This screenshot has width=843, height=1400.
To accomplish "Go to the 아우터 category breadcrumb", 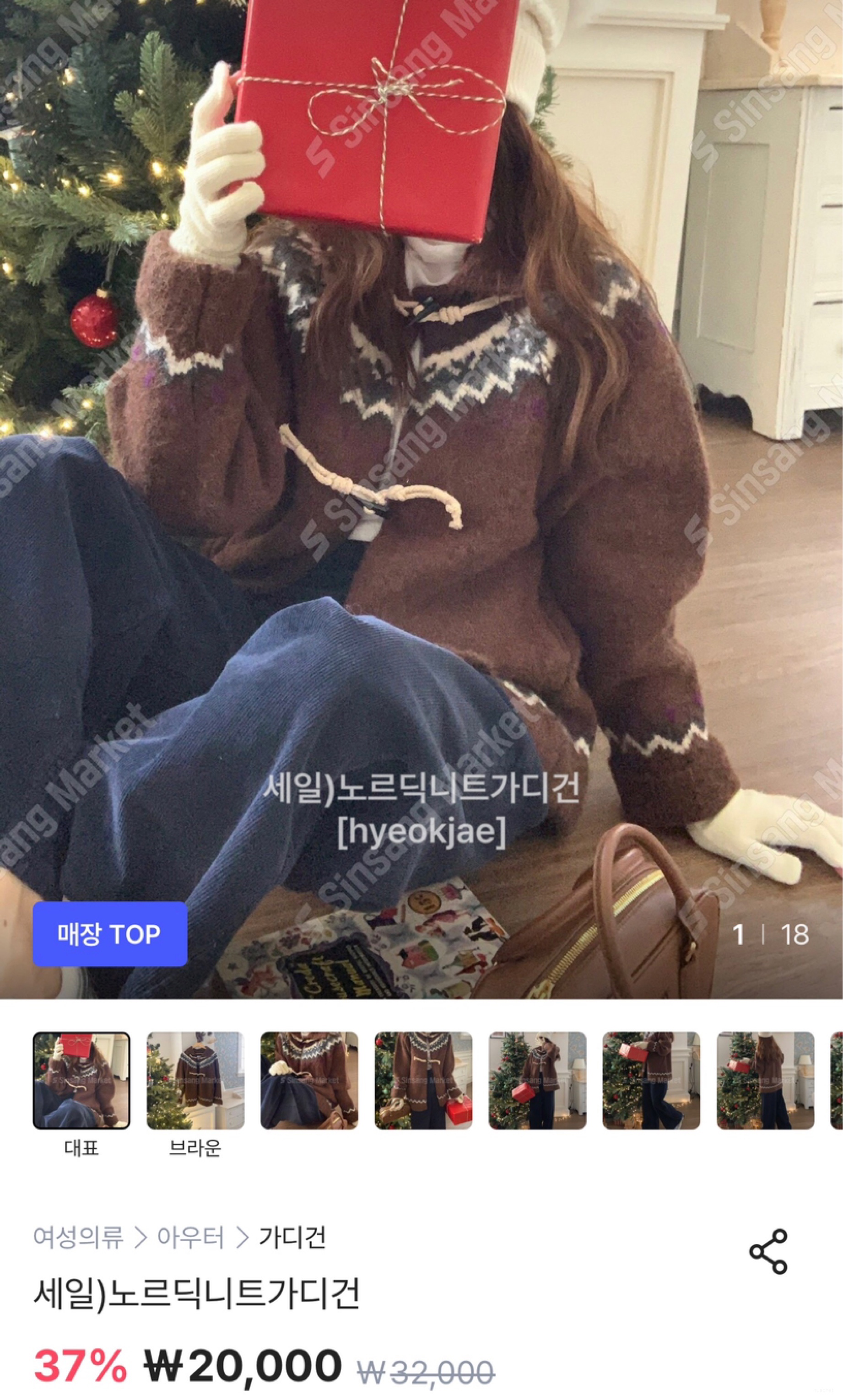I will (x=190, y=1238).
